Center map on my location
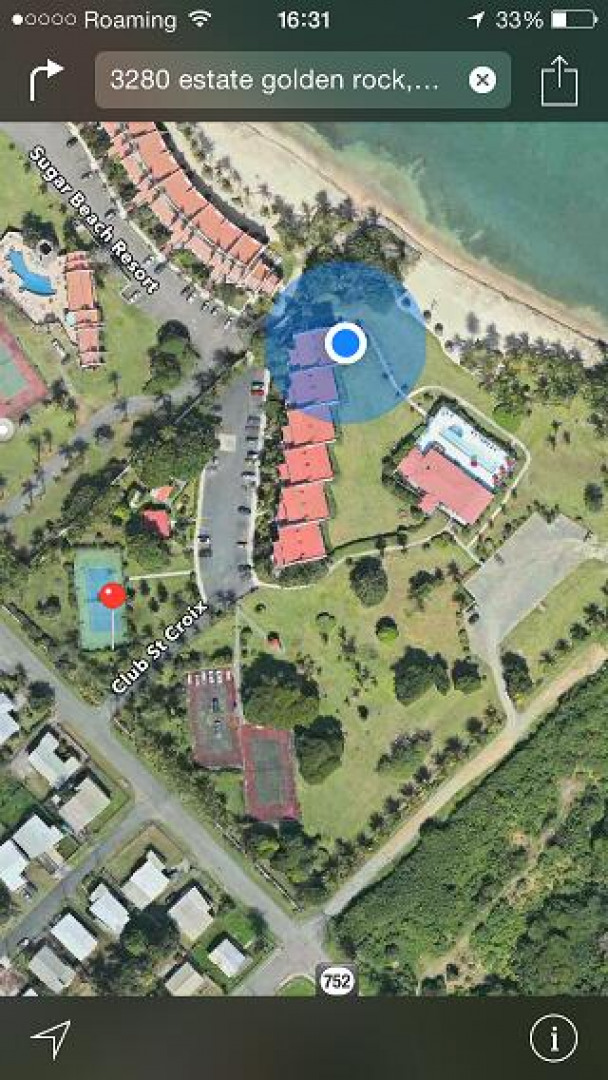The width and height of the screenshot is (608, 1080). click(x=50, y=1040)
